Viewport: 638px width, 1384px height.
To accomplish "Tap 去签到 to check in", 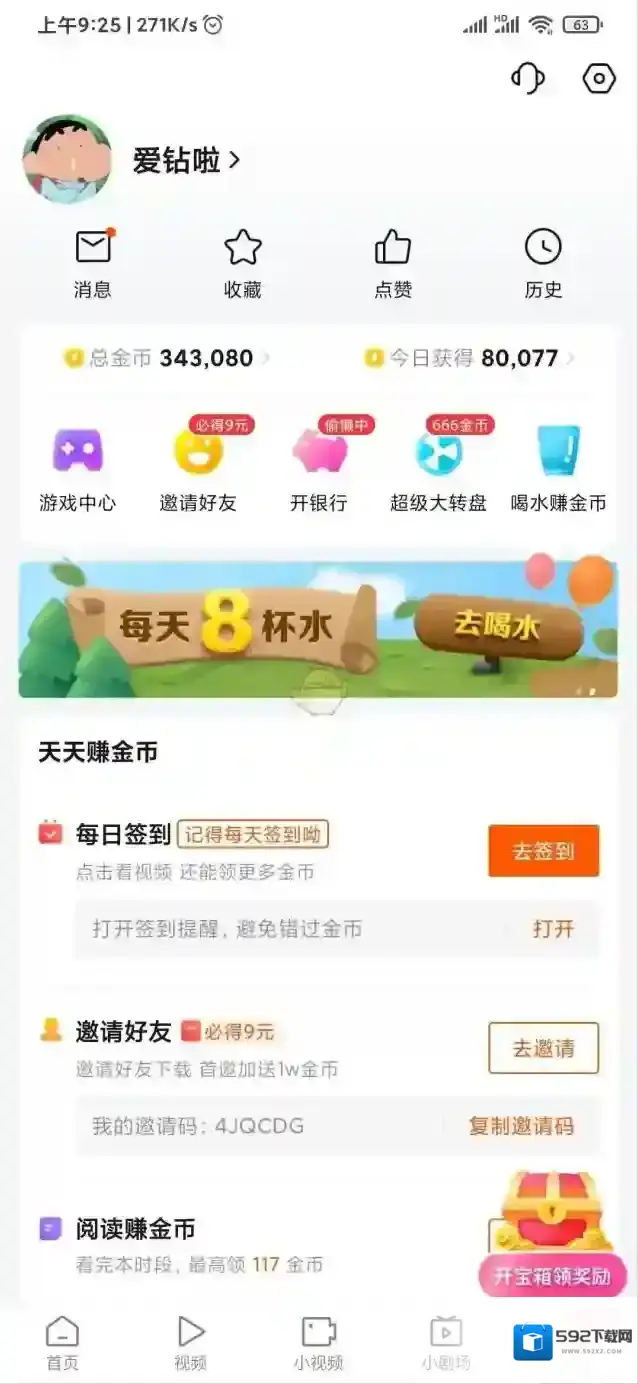I will point(543,851).
